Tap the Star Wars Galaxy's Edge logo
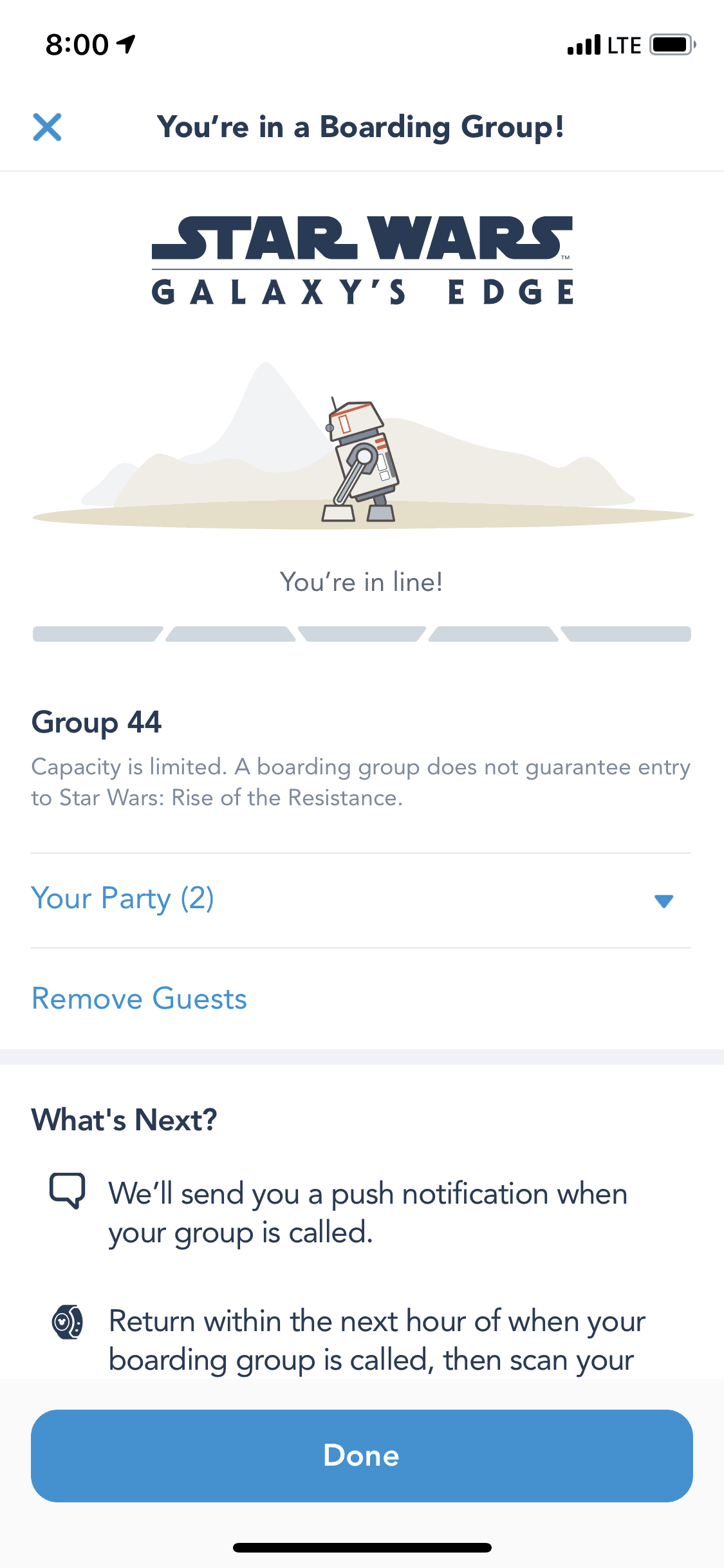This screenshot has width=724, height=1568. (362, 261)
